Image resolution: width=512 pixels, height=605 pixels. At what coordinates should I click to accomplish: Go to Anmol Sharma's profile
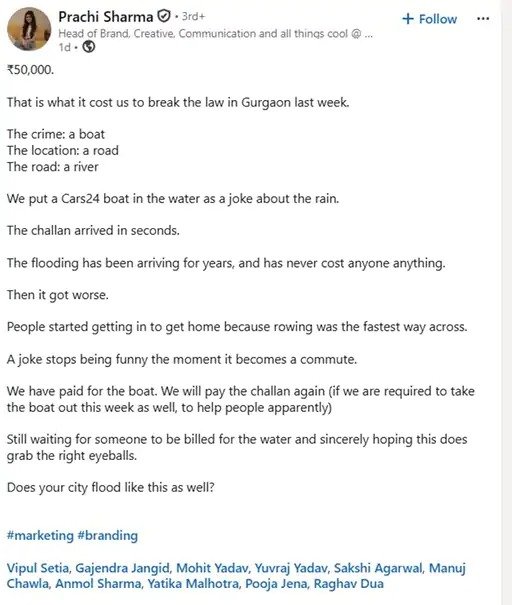click(98, 584)
